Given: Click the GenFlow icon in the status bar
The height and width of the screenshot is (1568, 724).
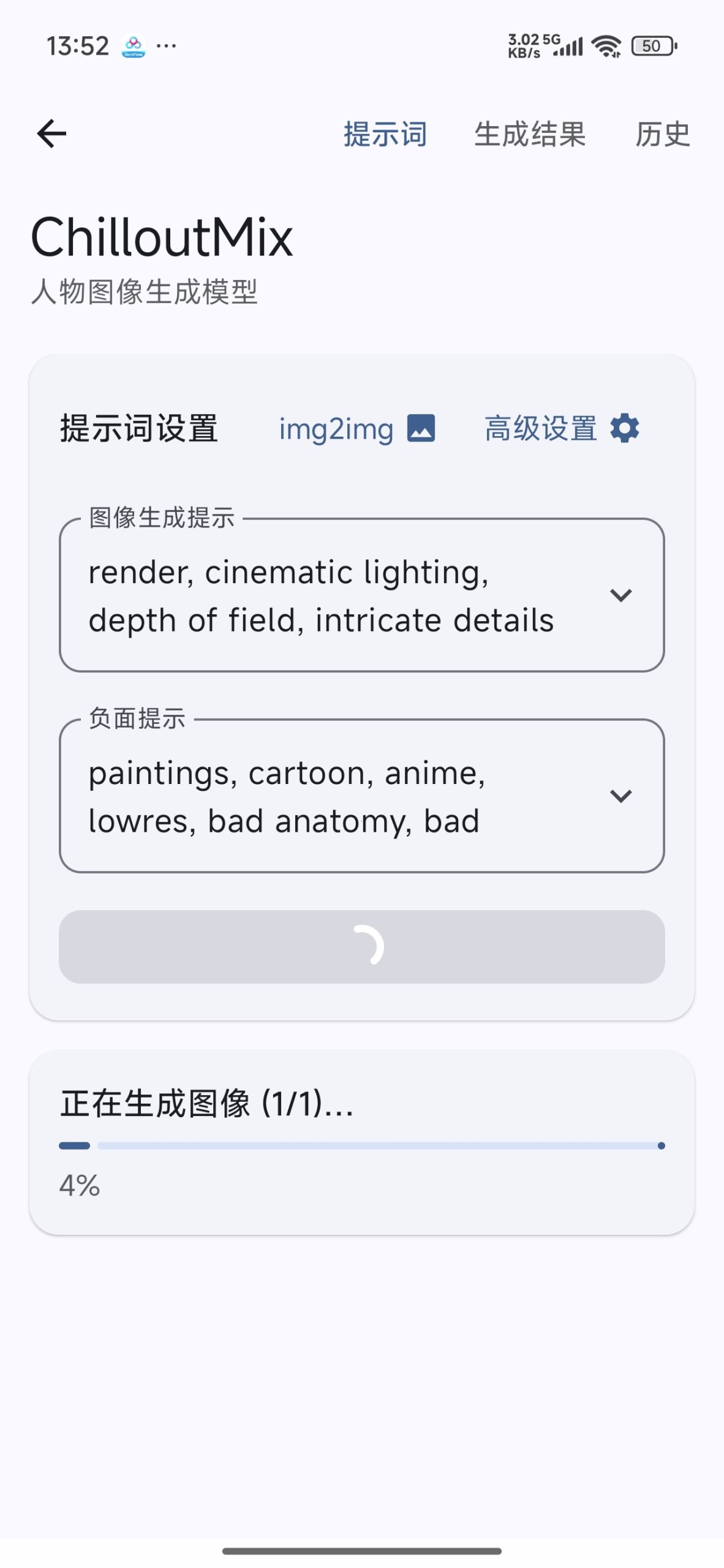Looking at the screenshot, I should coord(134,44).
